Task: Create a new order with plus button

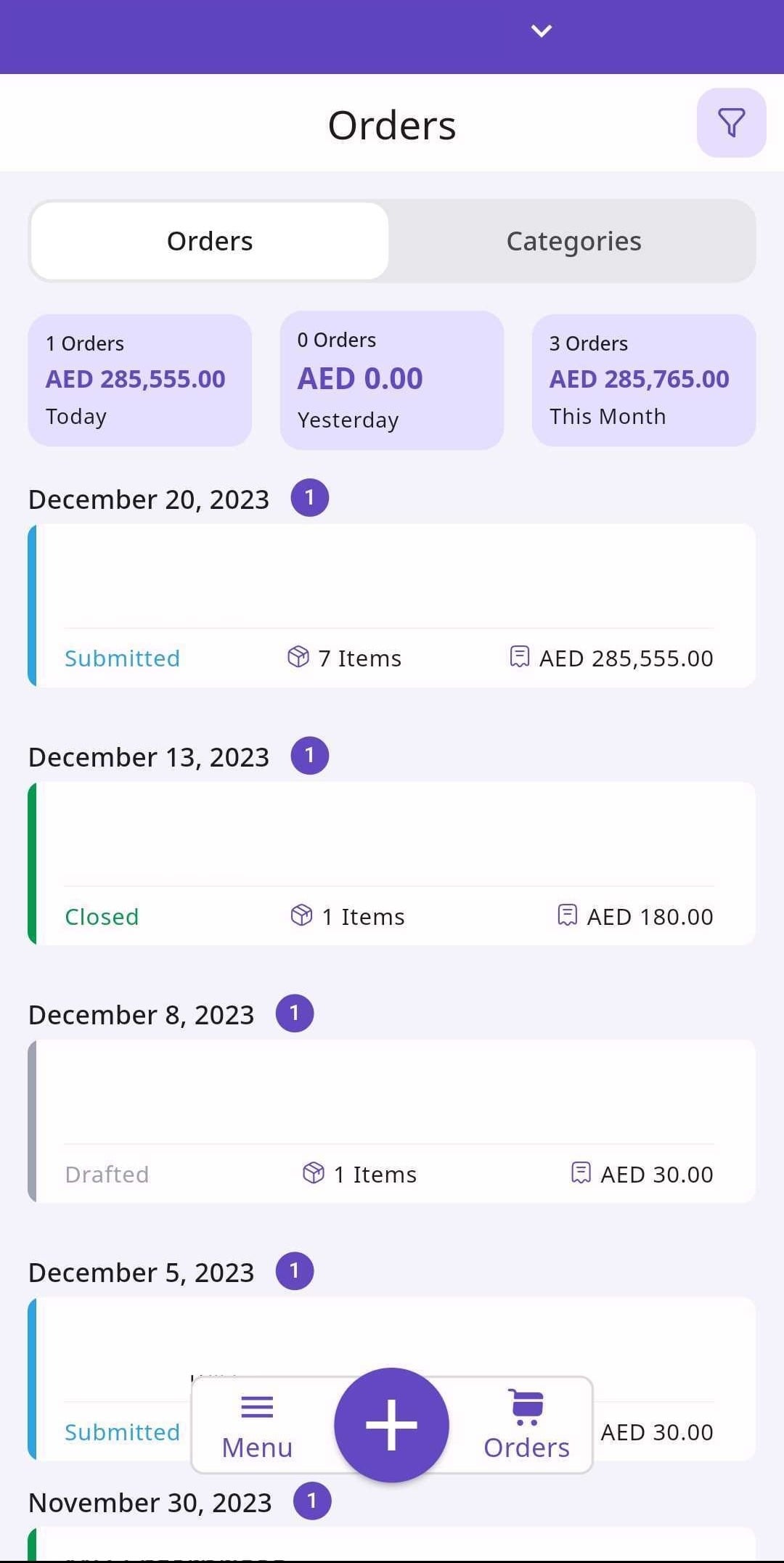Action: click(391, 1424)
